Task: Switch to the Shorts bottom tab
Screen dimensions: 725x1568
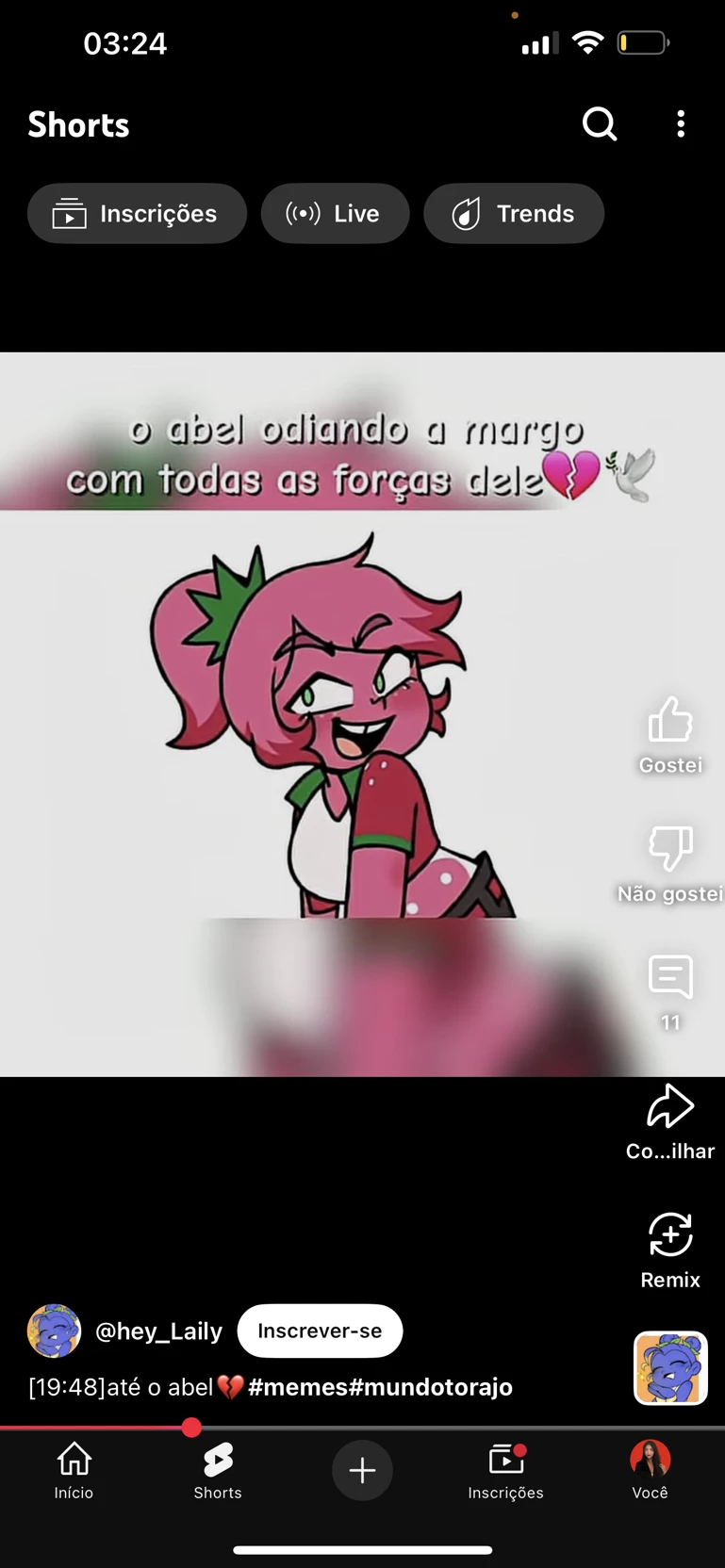Action: click(218, 1470)
